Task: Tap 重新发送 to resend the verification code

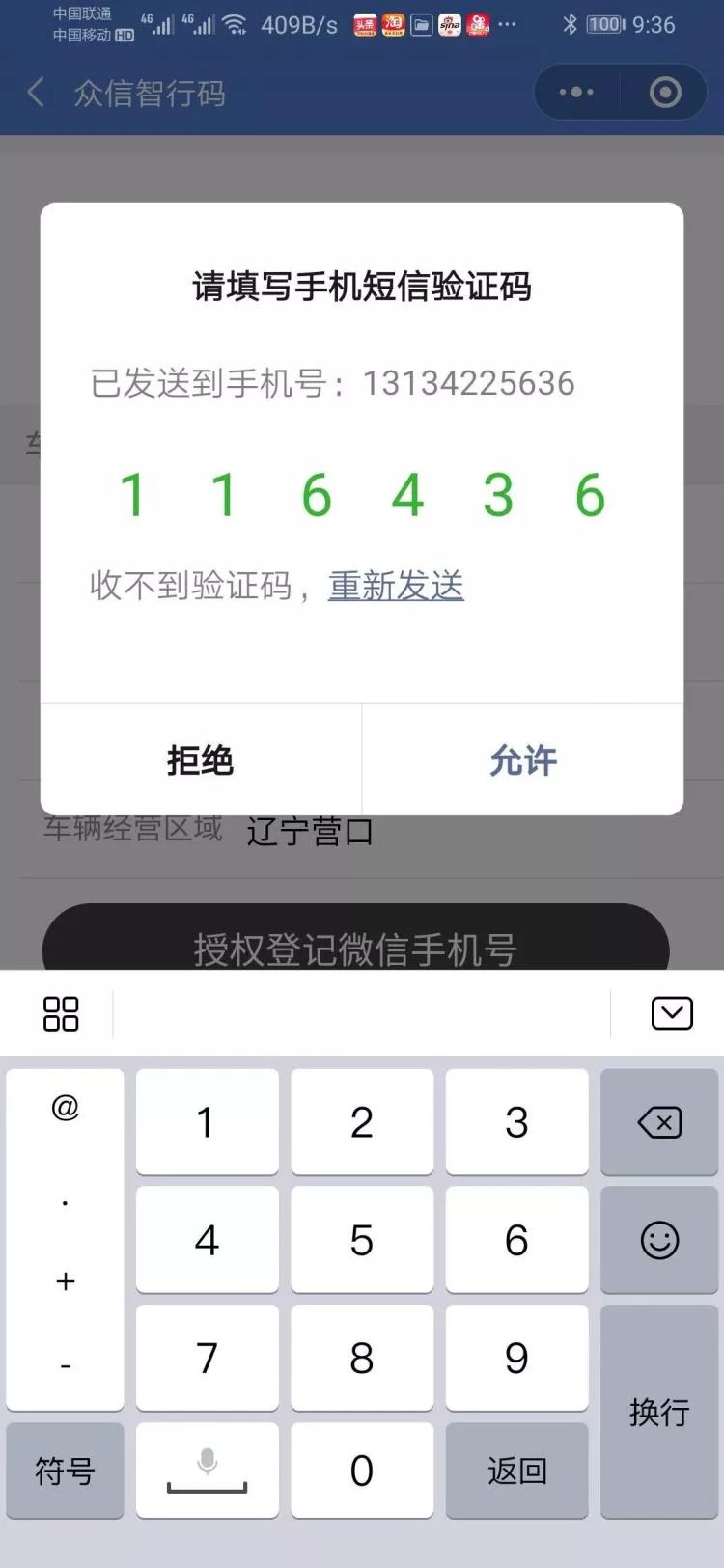Action: coord(397,587)
